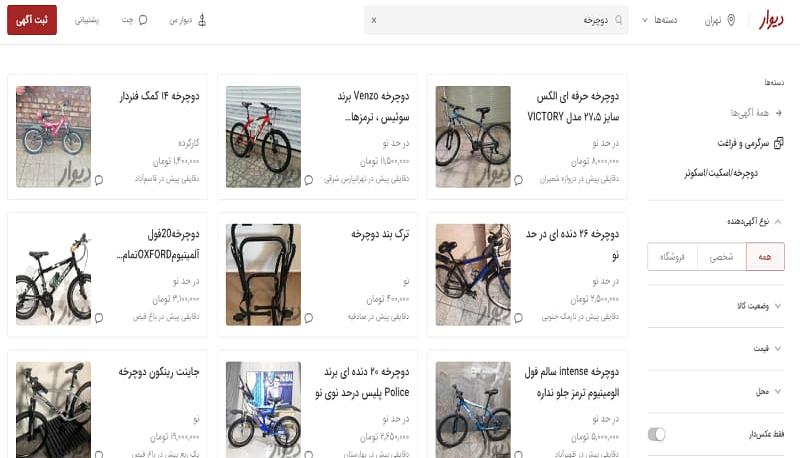Toggle the فقط عکس‌دار switch

(657, 434)
